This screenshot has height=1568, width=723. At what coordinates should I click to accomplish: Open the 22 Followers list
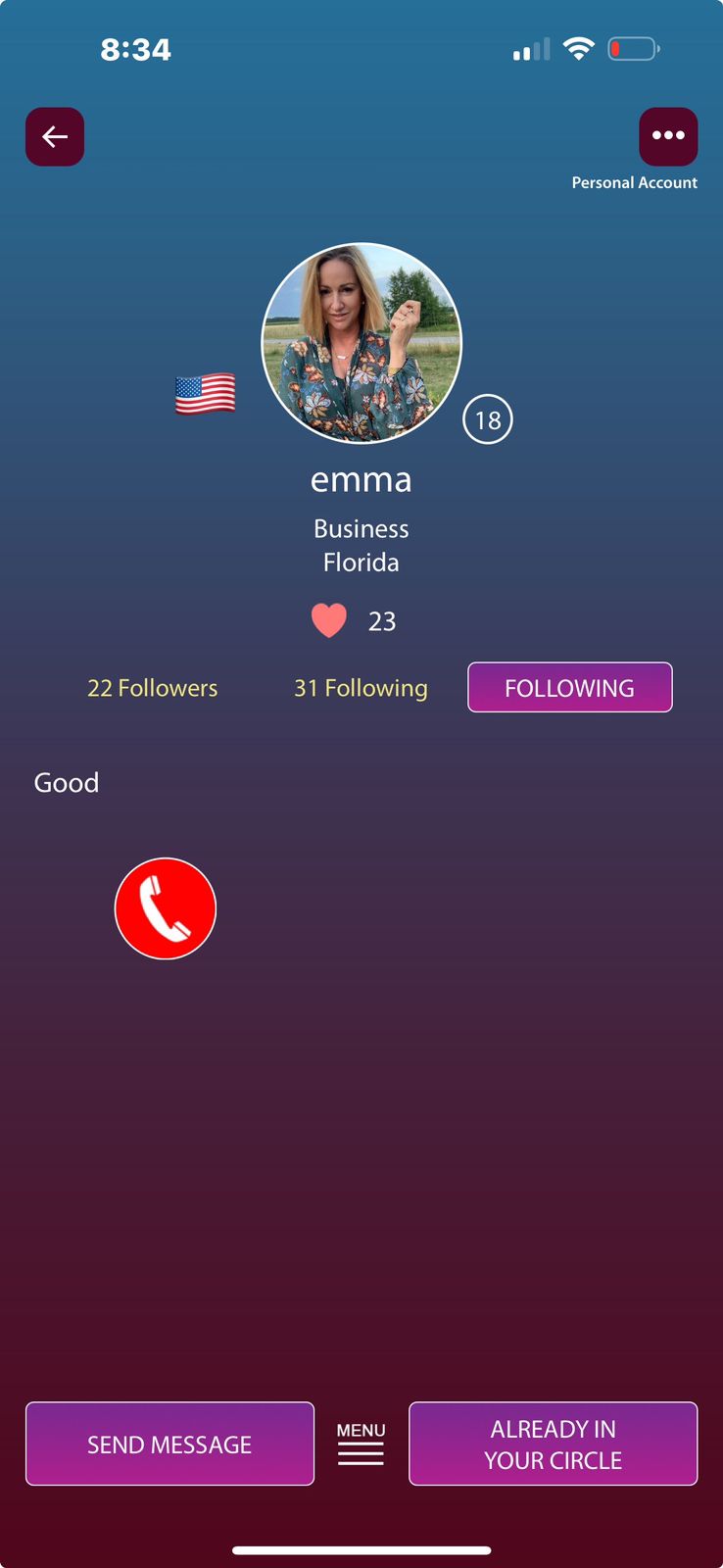pyautogui.click(x=153, y=688)
